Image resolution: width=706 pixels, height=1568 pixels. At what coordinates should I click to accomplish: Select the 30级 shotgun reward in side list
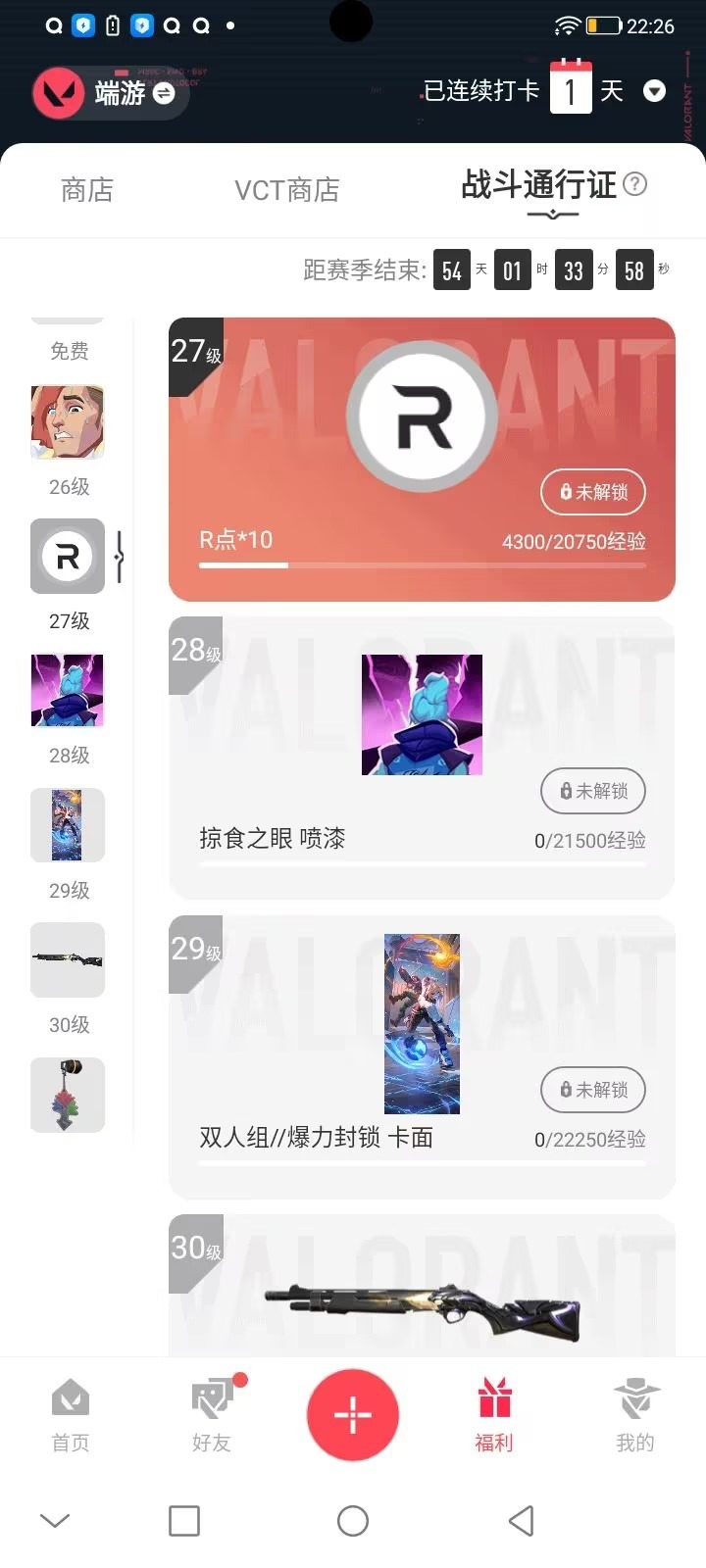click(68, 959)
